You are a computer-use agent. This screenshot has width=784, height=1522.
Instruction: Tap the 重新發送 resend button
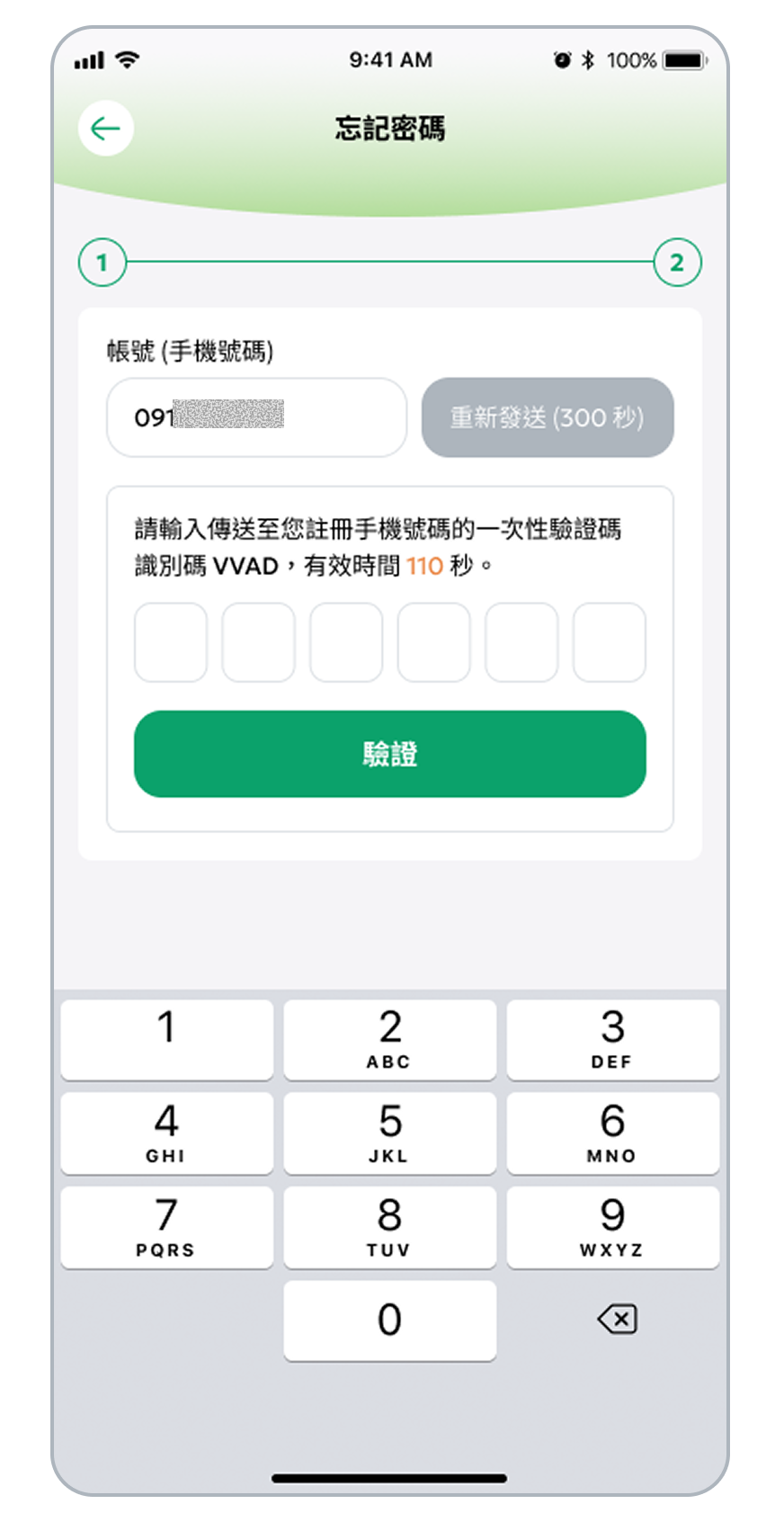pos(547,417)
